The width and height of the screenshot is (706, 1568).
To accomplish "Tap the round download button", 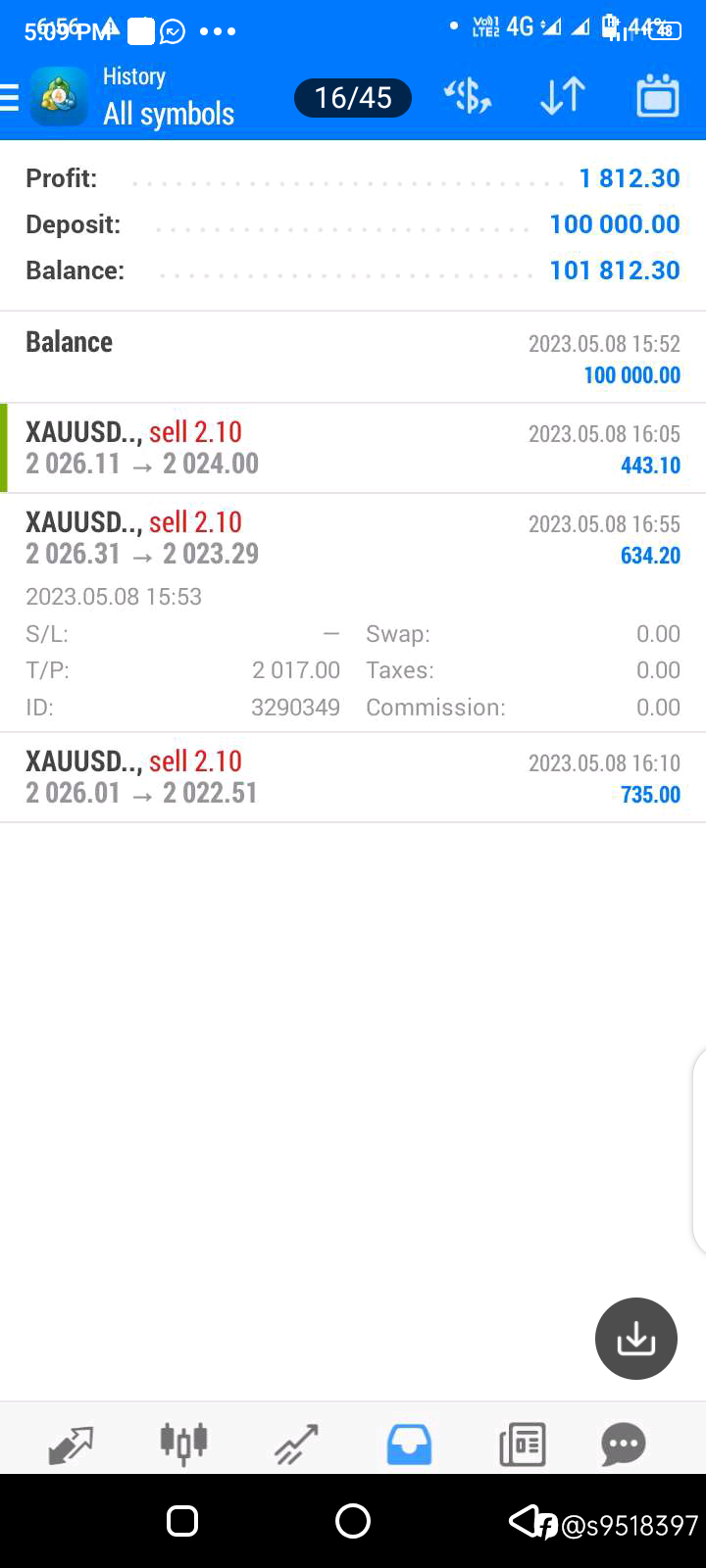I will click(636, 1339).
